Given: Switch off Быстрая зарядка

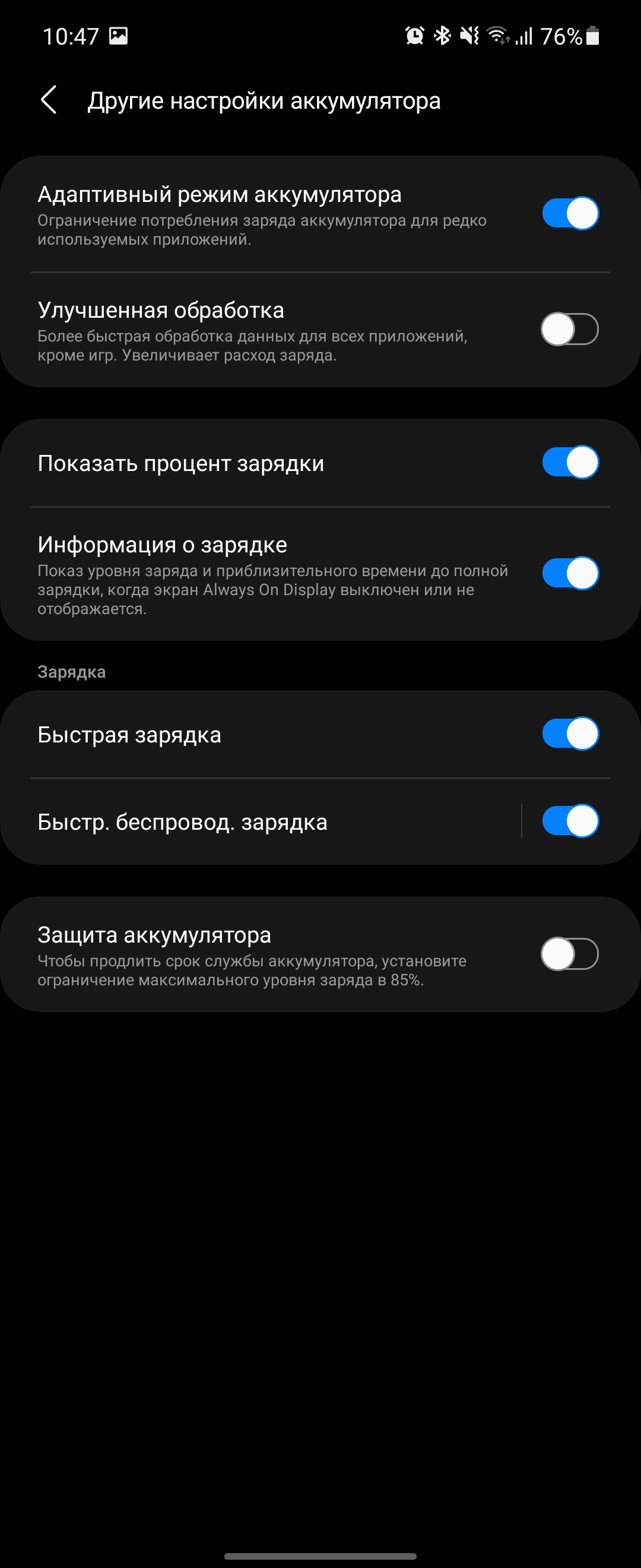Looking at the screenshot, I should click(x=570, y=734).
